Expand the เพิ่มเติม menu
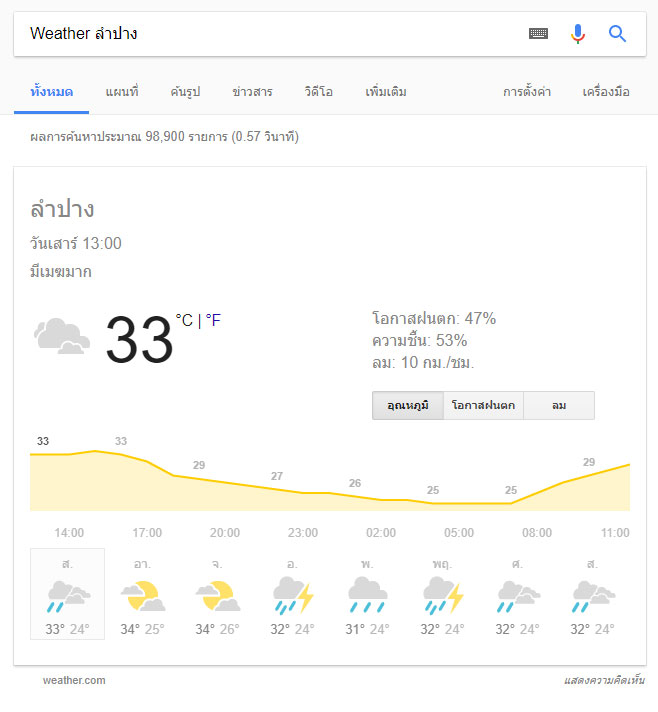This screenshot has height=712, width=658. [x=386, y=92]
